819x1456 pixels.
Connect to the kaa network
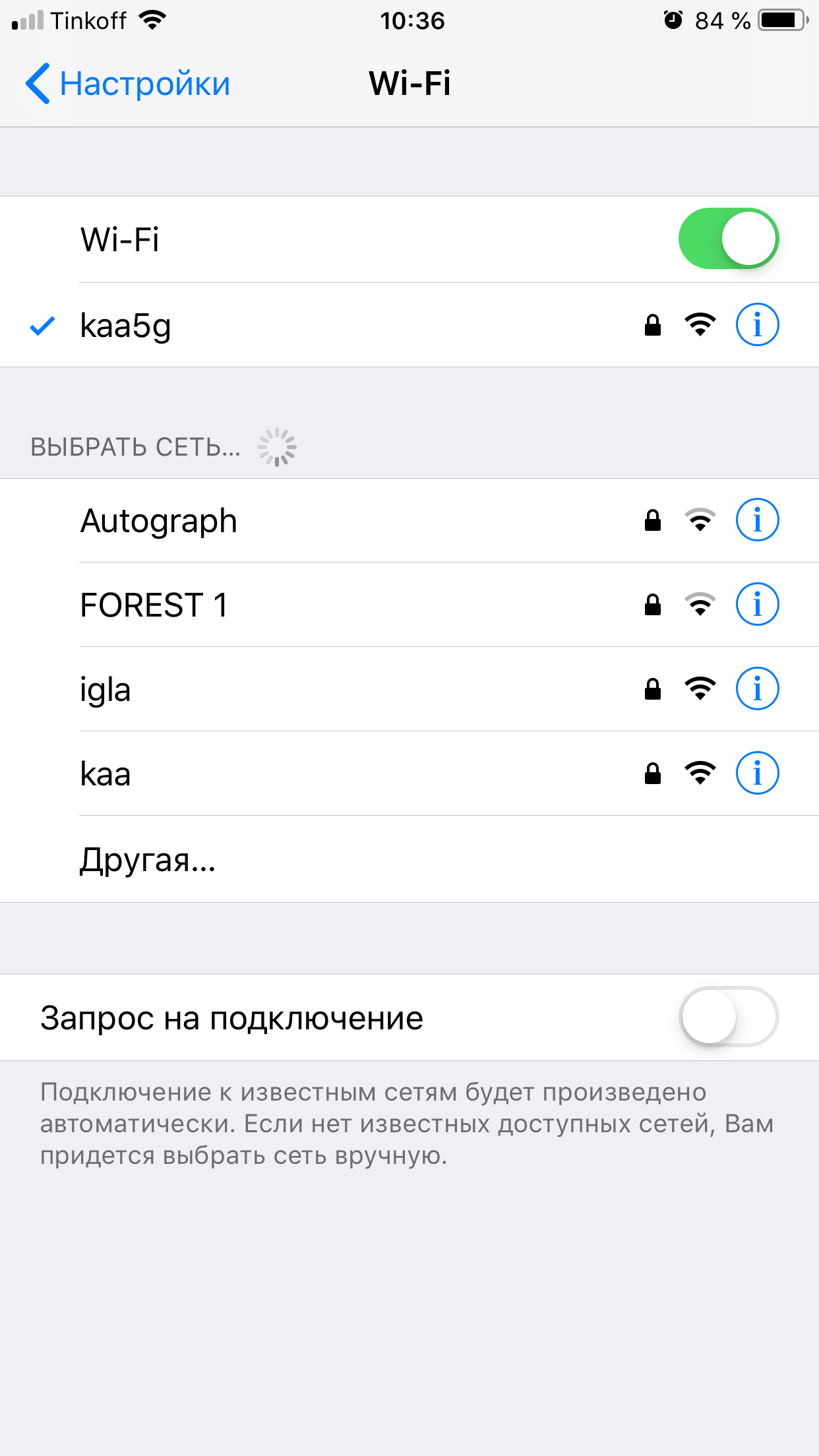click(106, 774)
